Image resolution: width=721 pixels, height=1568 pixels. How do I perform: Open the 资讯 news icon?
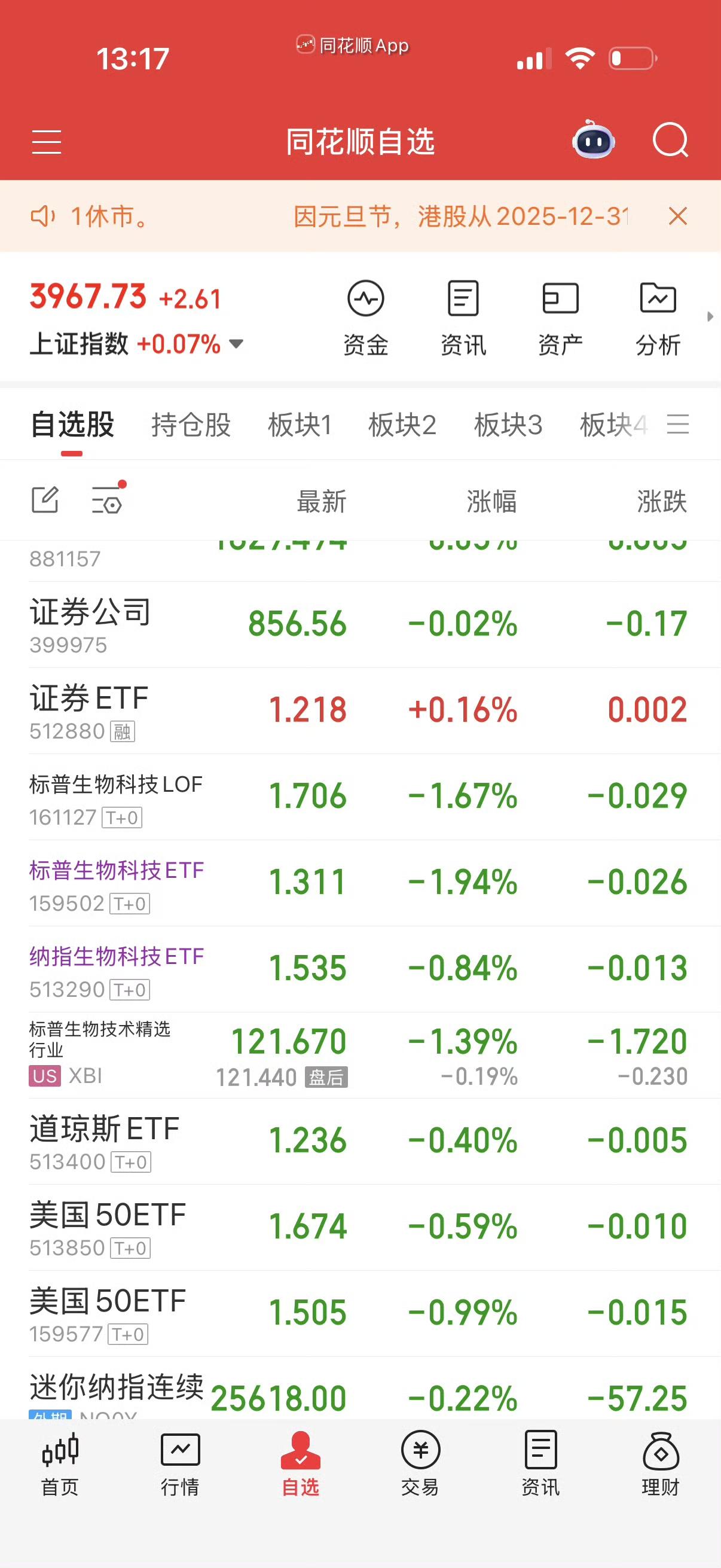[x=463, y=316]
